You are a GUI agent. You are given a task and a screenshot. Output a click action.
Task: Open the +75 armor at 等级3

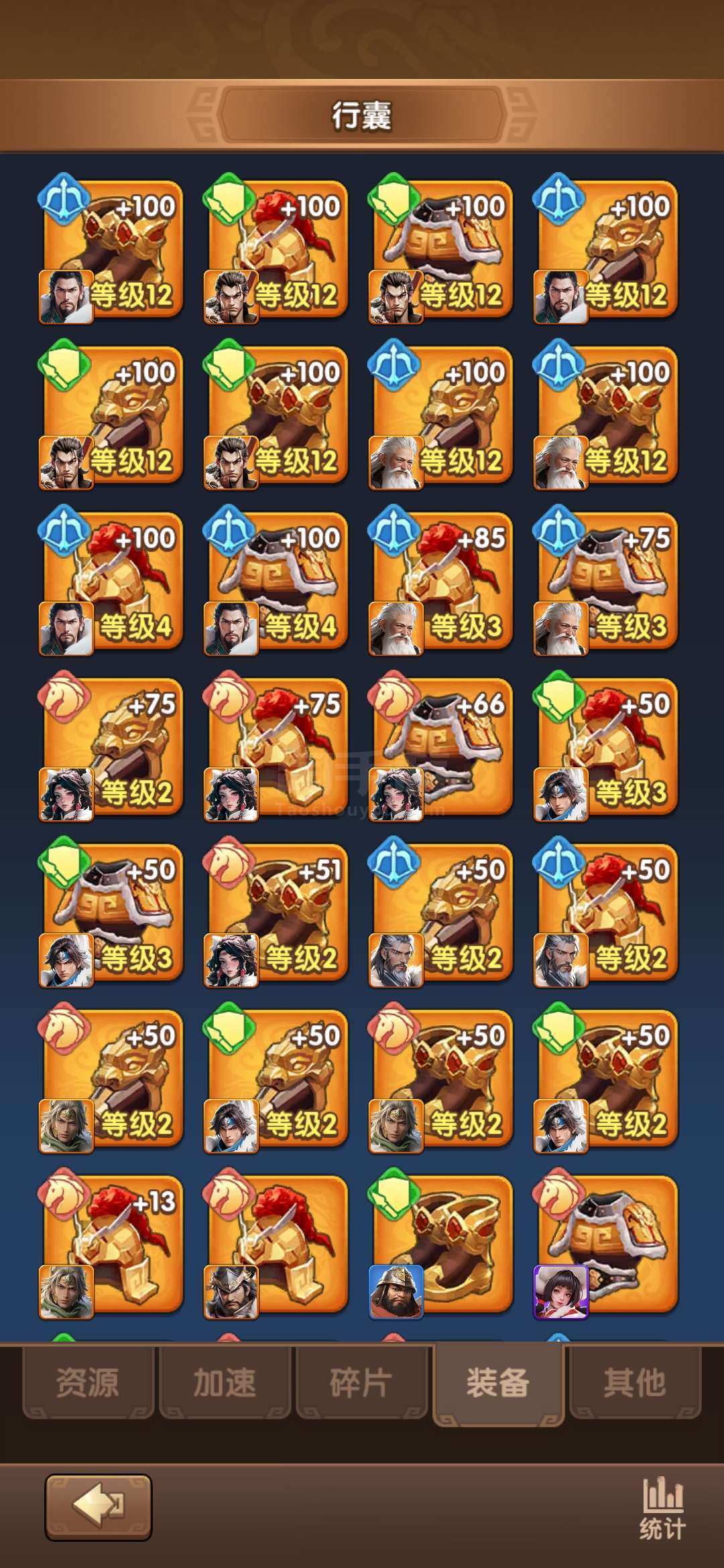tap(605, 581)
